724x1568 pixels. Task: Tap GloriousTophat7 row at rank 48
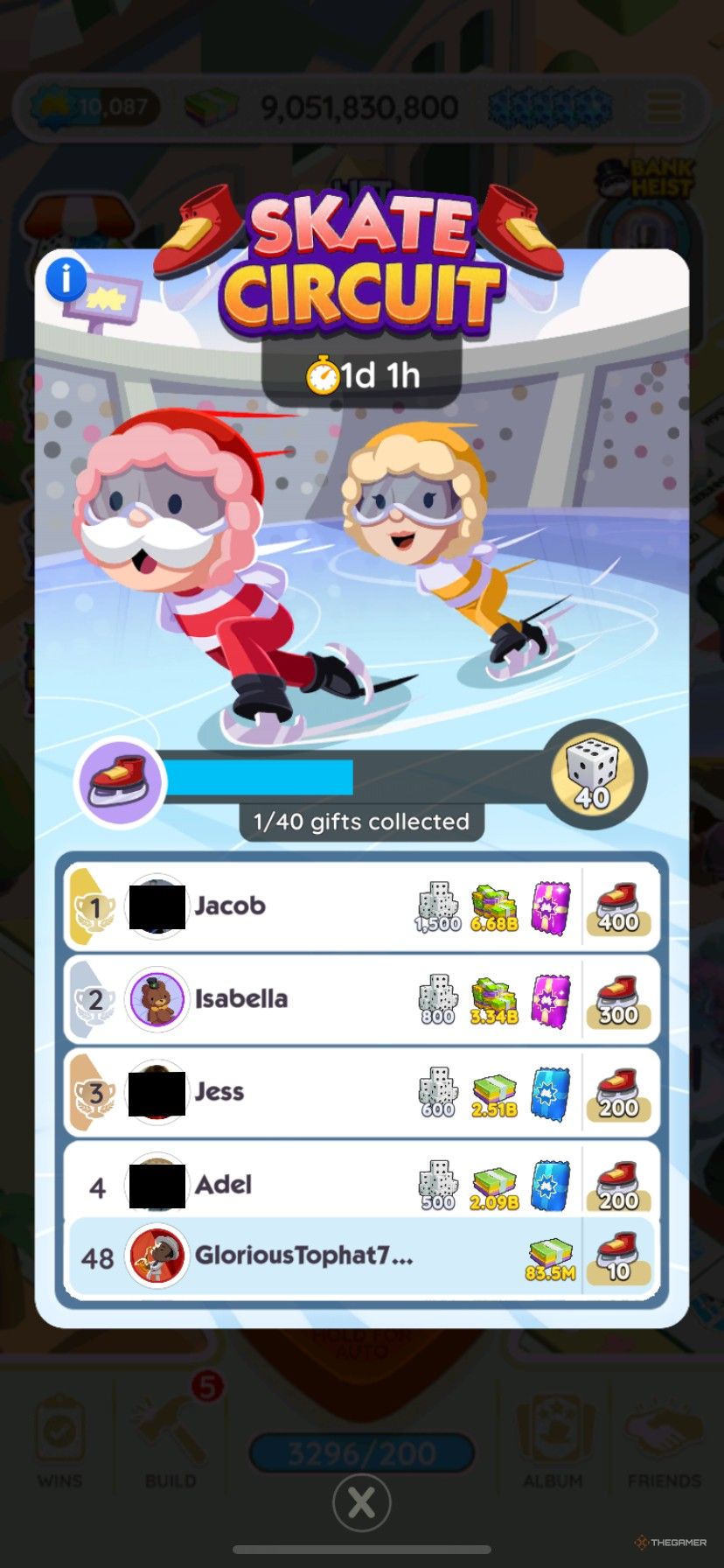coord(361,1256)
